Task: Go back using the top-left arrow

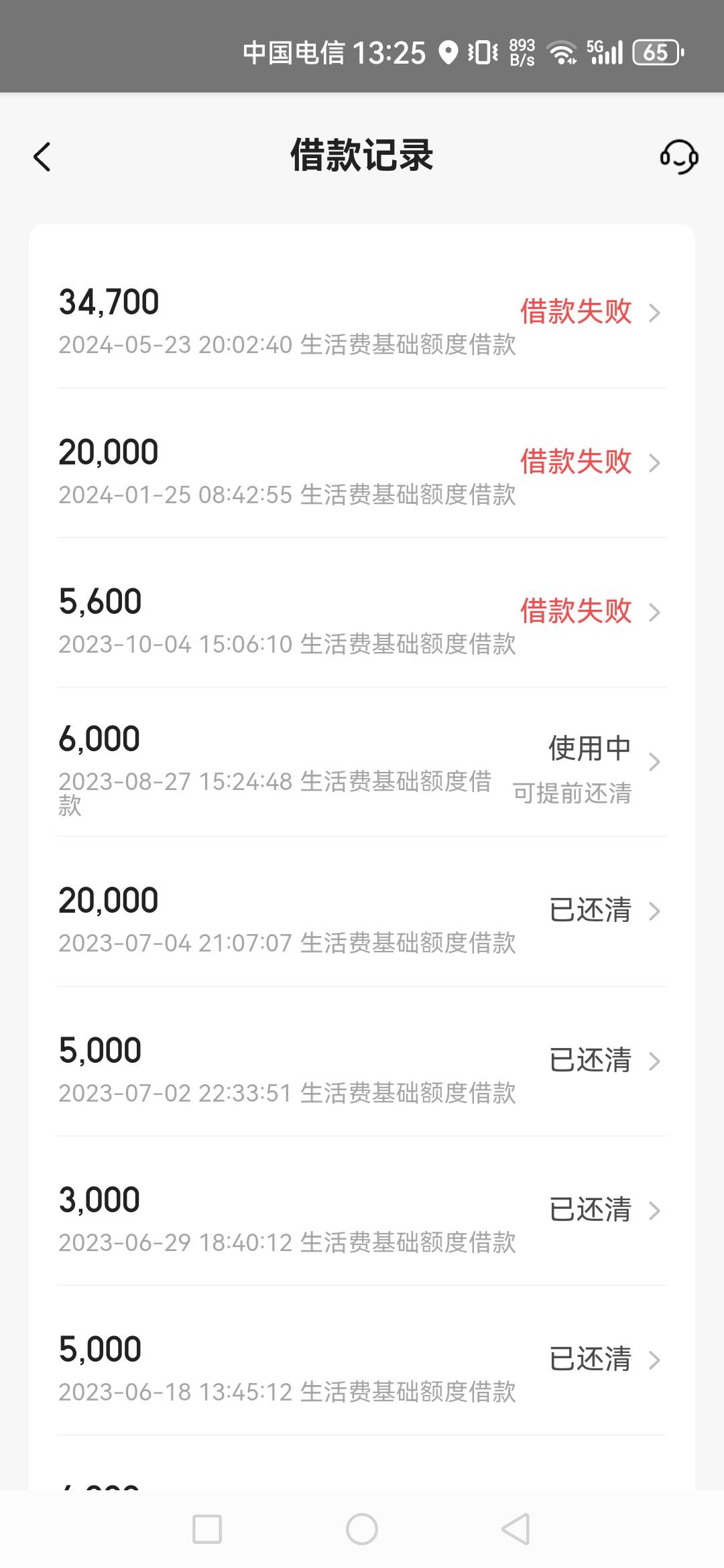Action: 42,157
